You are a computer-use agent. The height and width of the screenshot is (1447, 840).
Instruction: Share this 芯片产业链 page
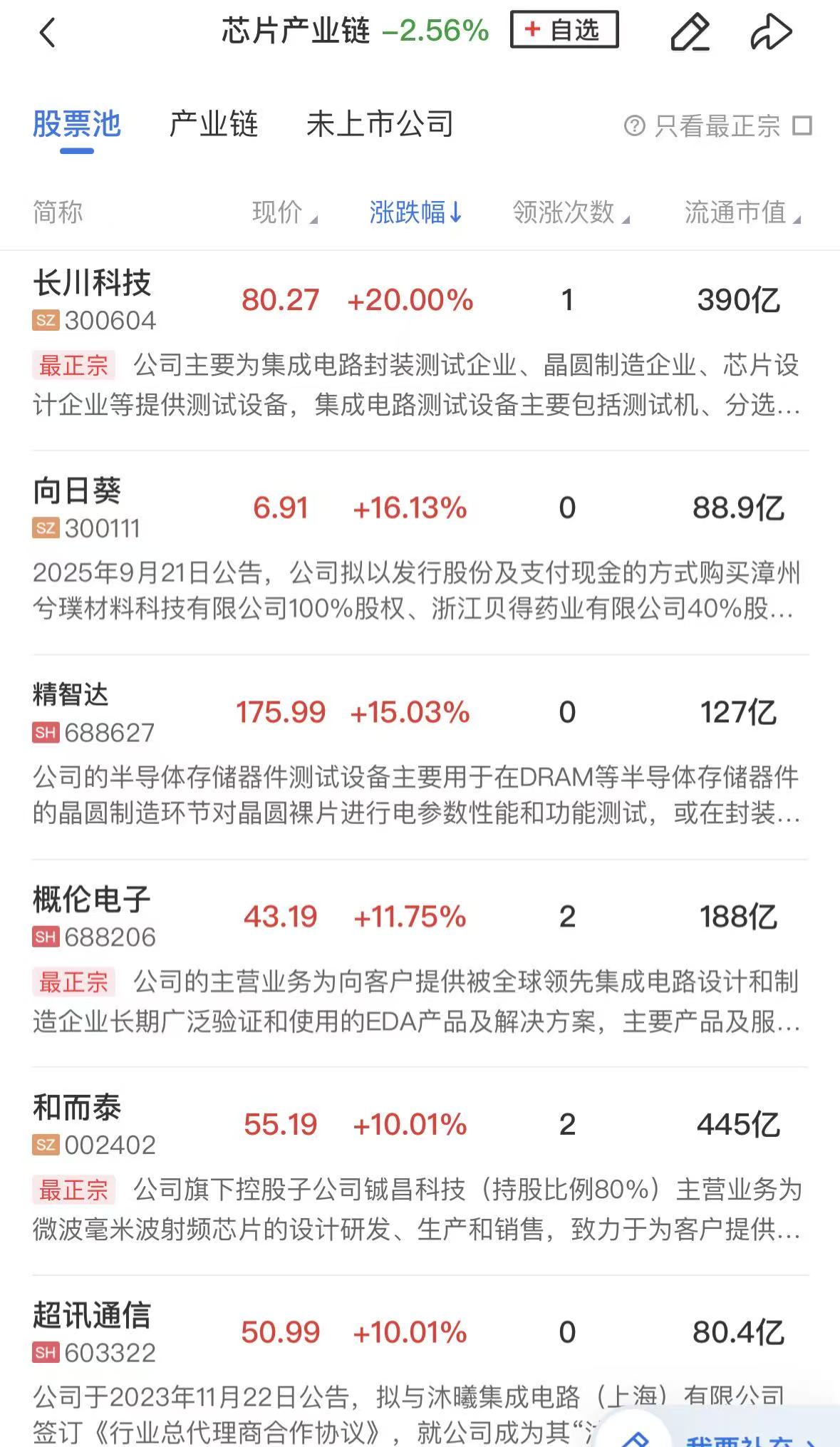click(x=771, y=32)
